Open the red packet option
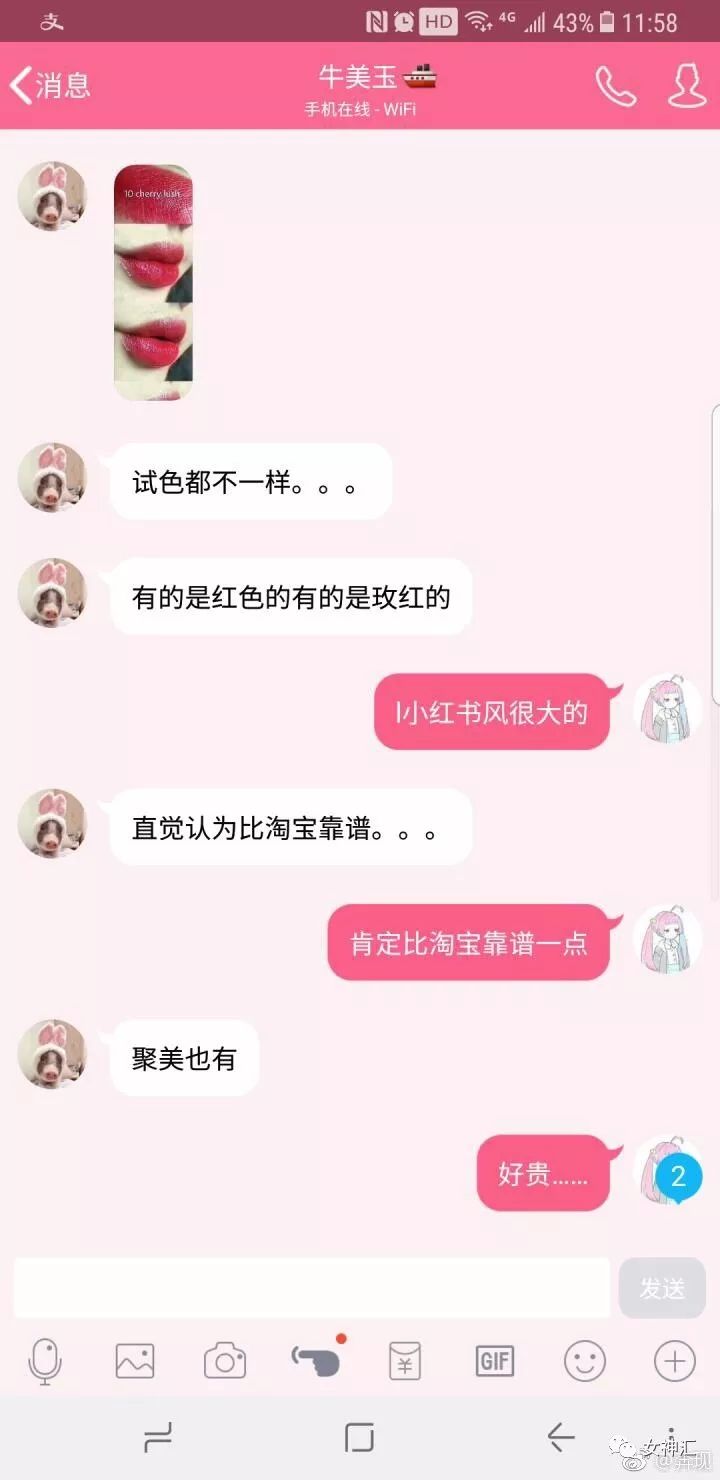The image size is (720, 1480). [x=405, y=1361]
